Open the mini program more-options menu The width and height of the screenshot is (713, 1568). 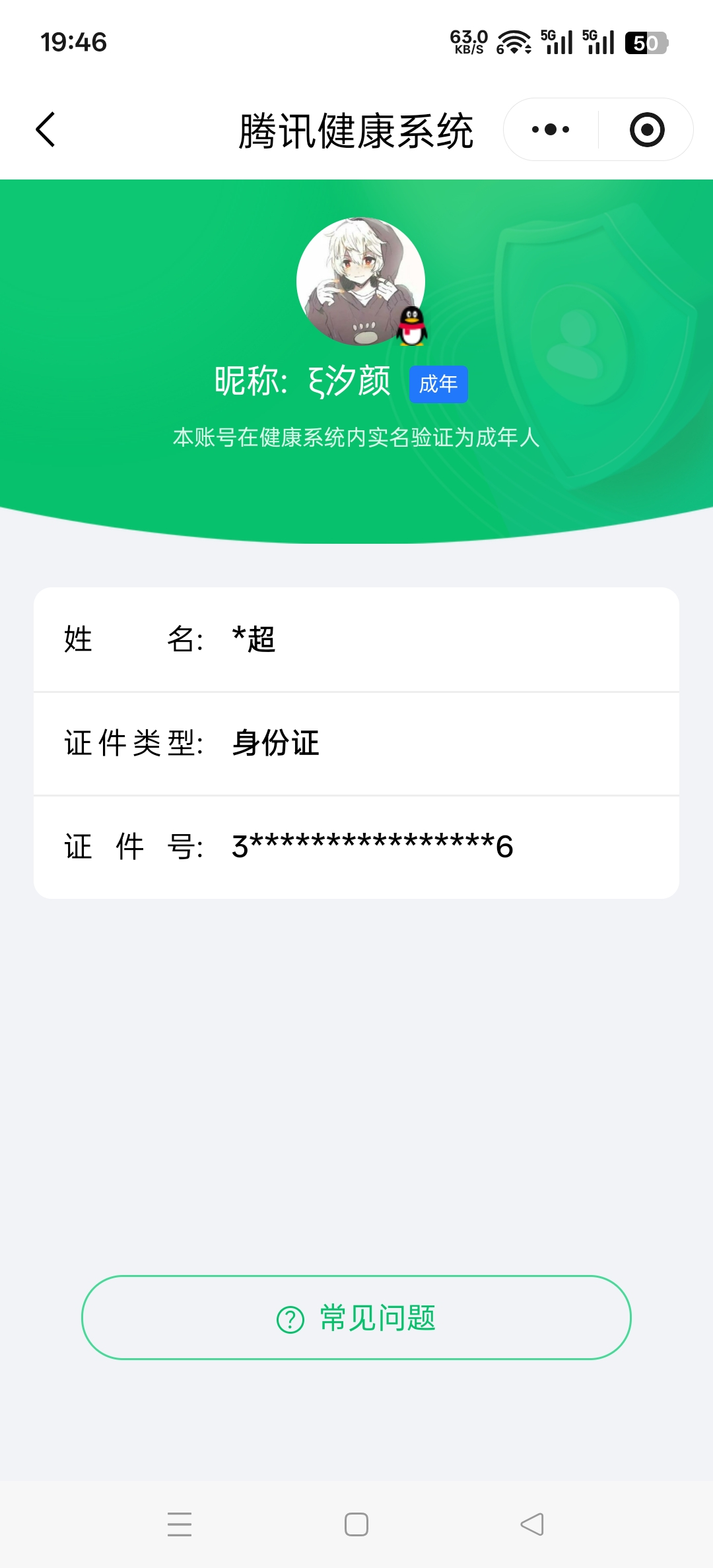pyautogui.click(x=551, y=129)
